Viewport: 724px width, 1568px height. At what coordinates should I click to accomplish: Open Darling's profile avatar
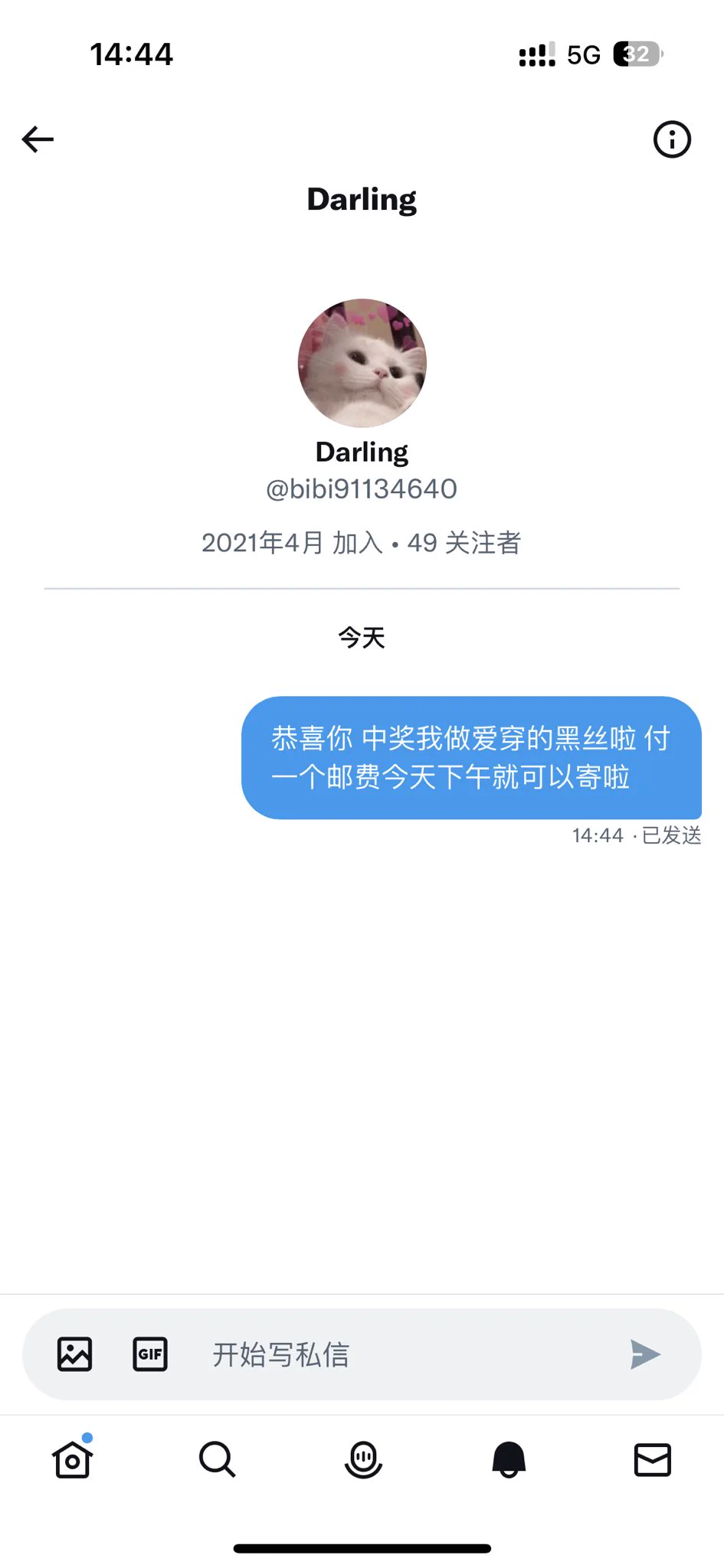click(x=362, y=363)
